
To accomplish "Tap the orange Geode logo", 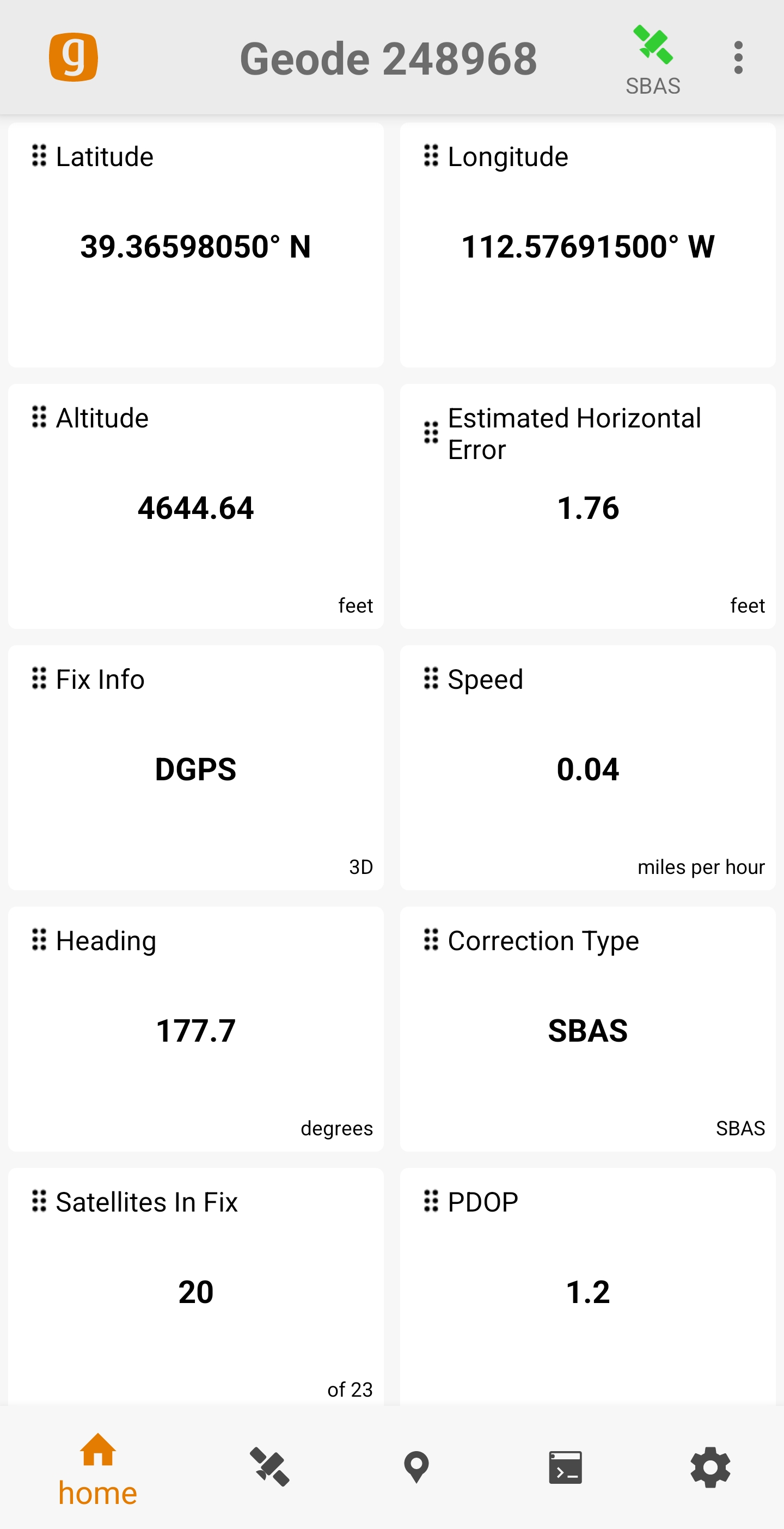I will [x=73, y=57].
